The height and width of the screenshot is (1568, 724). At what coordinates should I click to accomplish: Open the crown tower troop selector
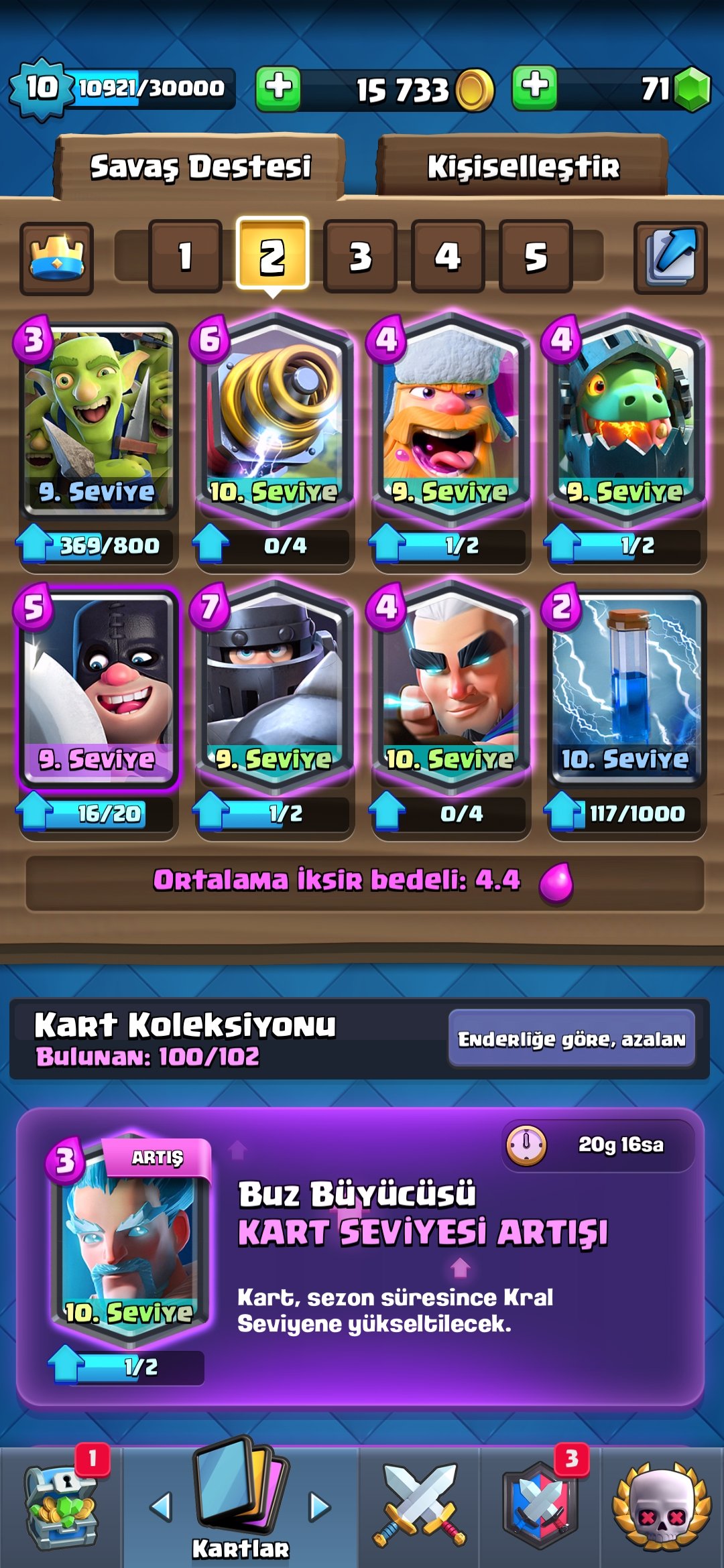pyautogui.click(x=56, y=259)
